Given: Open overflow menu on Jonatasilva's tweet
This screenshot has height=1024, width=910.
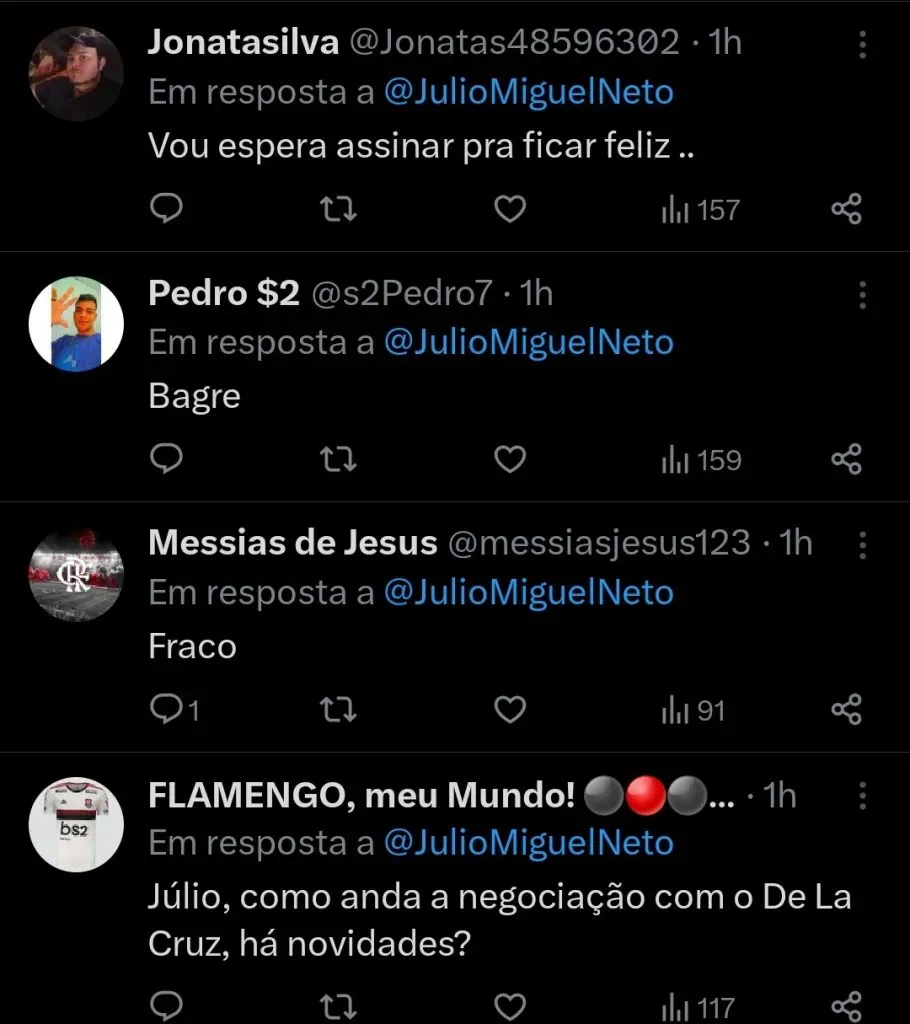Looking at the screenshot, I should [862, 44].
